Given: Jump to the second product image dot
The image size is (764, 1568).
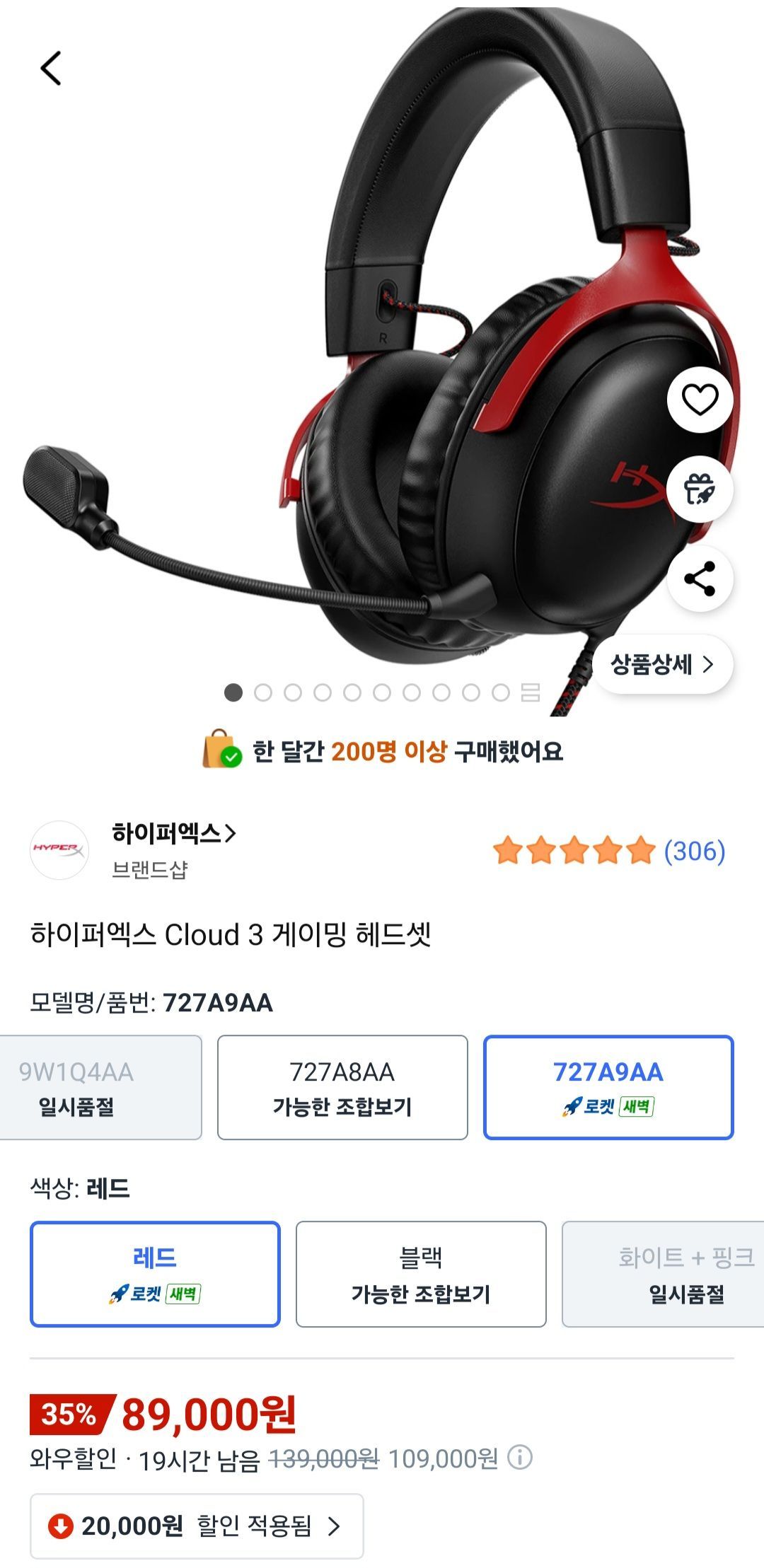Looking at the screenshot, I should [x=263, y=692].
